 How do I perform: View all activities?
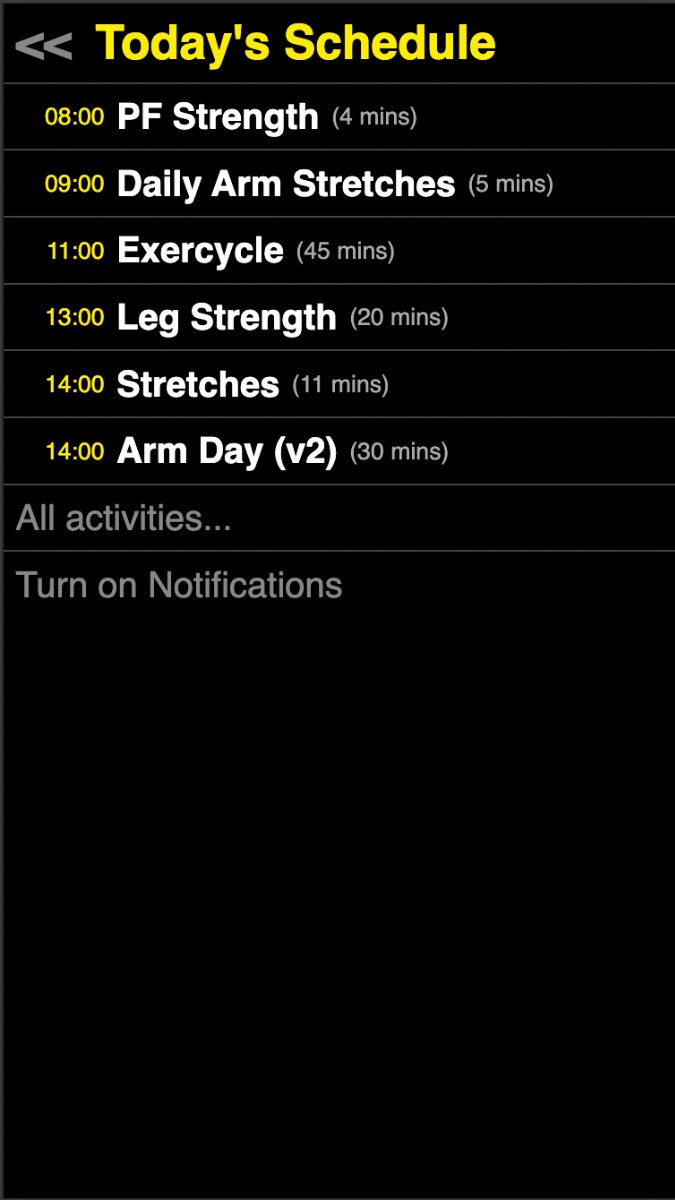pos(124,518)
